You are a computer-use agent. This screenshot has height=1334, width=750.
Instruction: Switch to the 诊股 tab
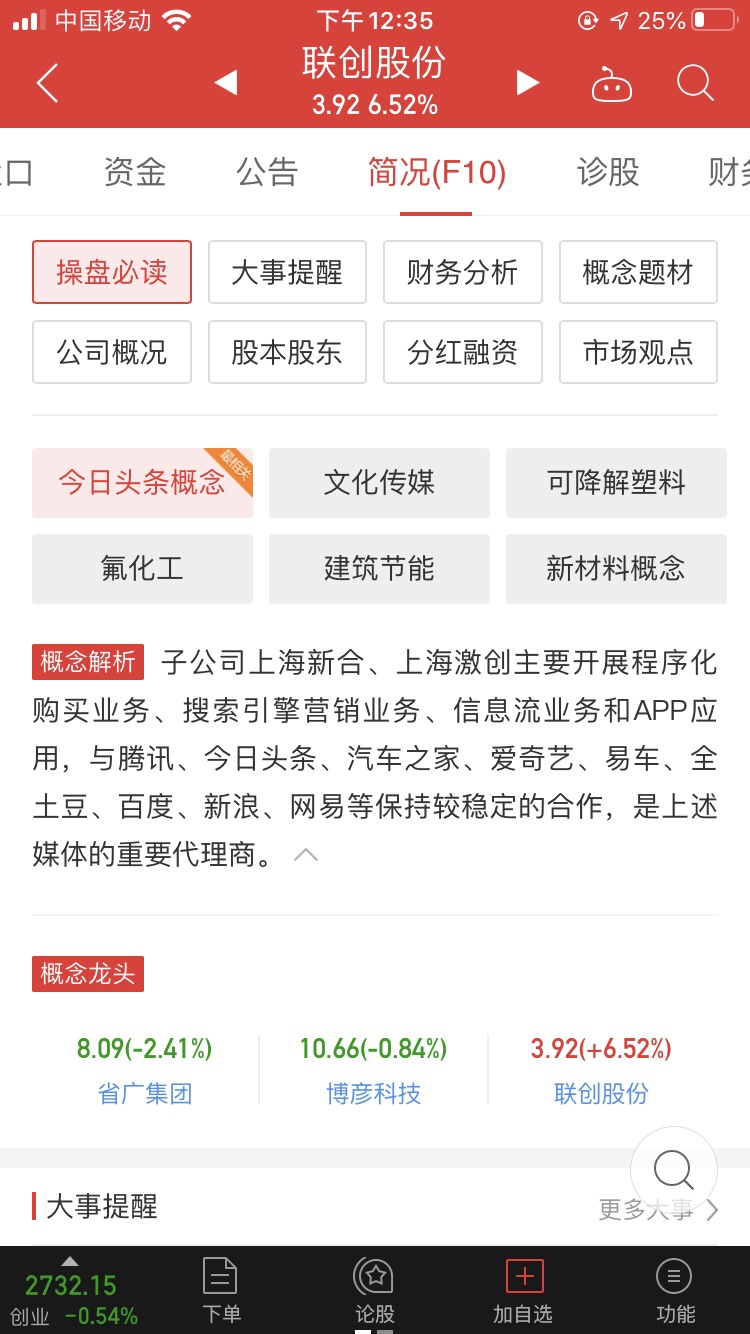(605, 172)
